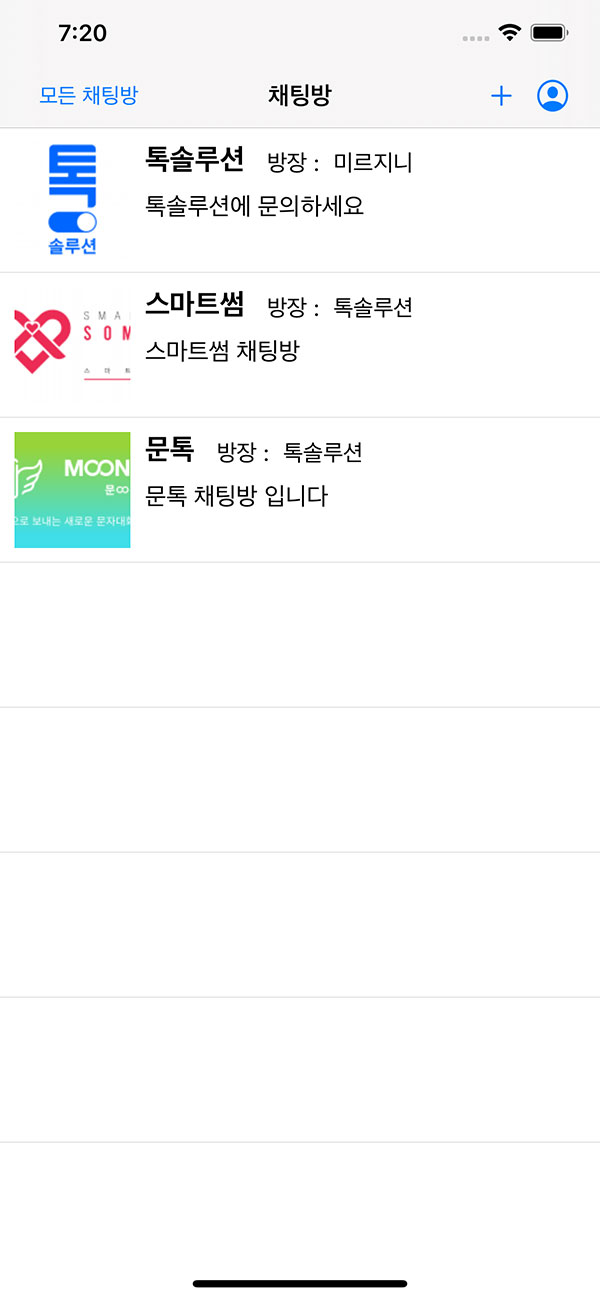Image resolution: width=600 pixels, height=1299 pixels.
Task: Open the user profile icon
Action: point(552,96)
